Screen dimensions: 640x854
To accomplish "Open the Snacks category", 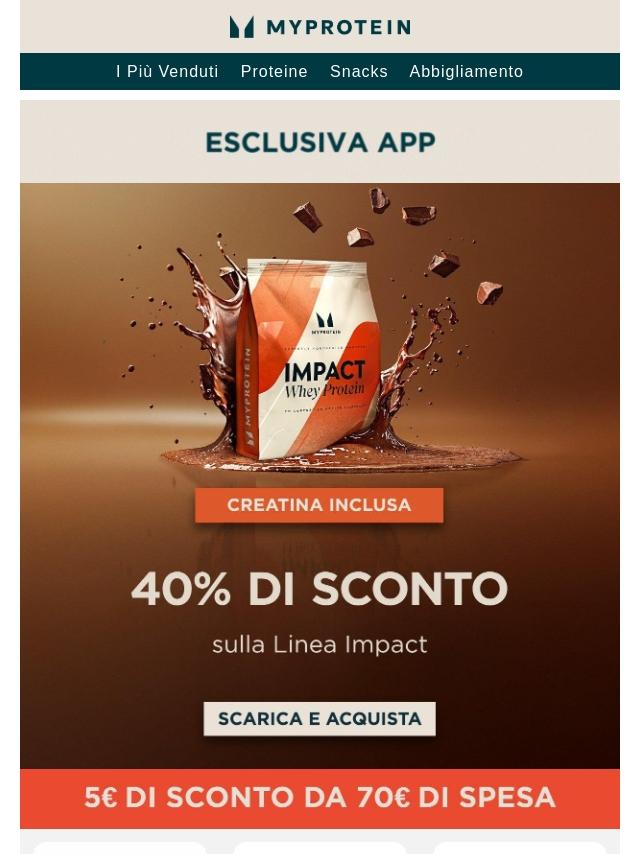I will [359, 72].
